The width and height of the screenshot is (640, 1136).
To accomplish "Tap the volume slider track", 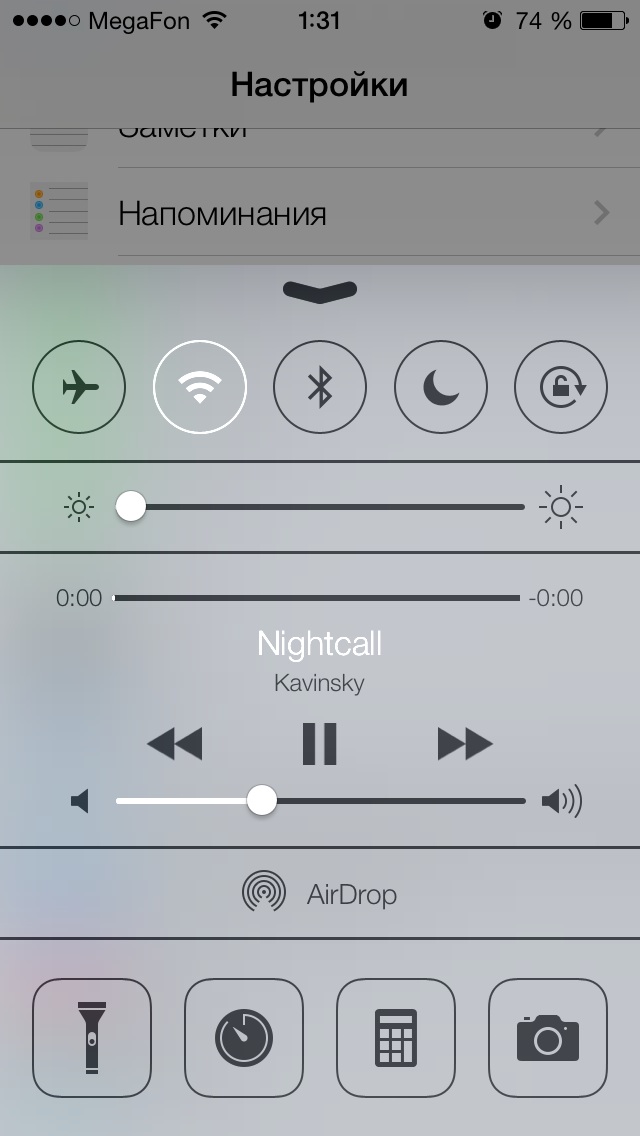I will (320, 801).
